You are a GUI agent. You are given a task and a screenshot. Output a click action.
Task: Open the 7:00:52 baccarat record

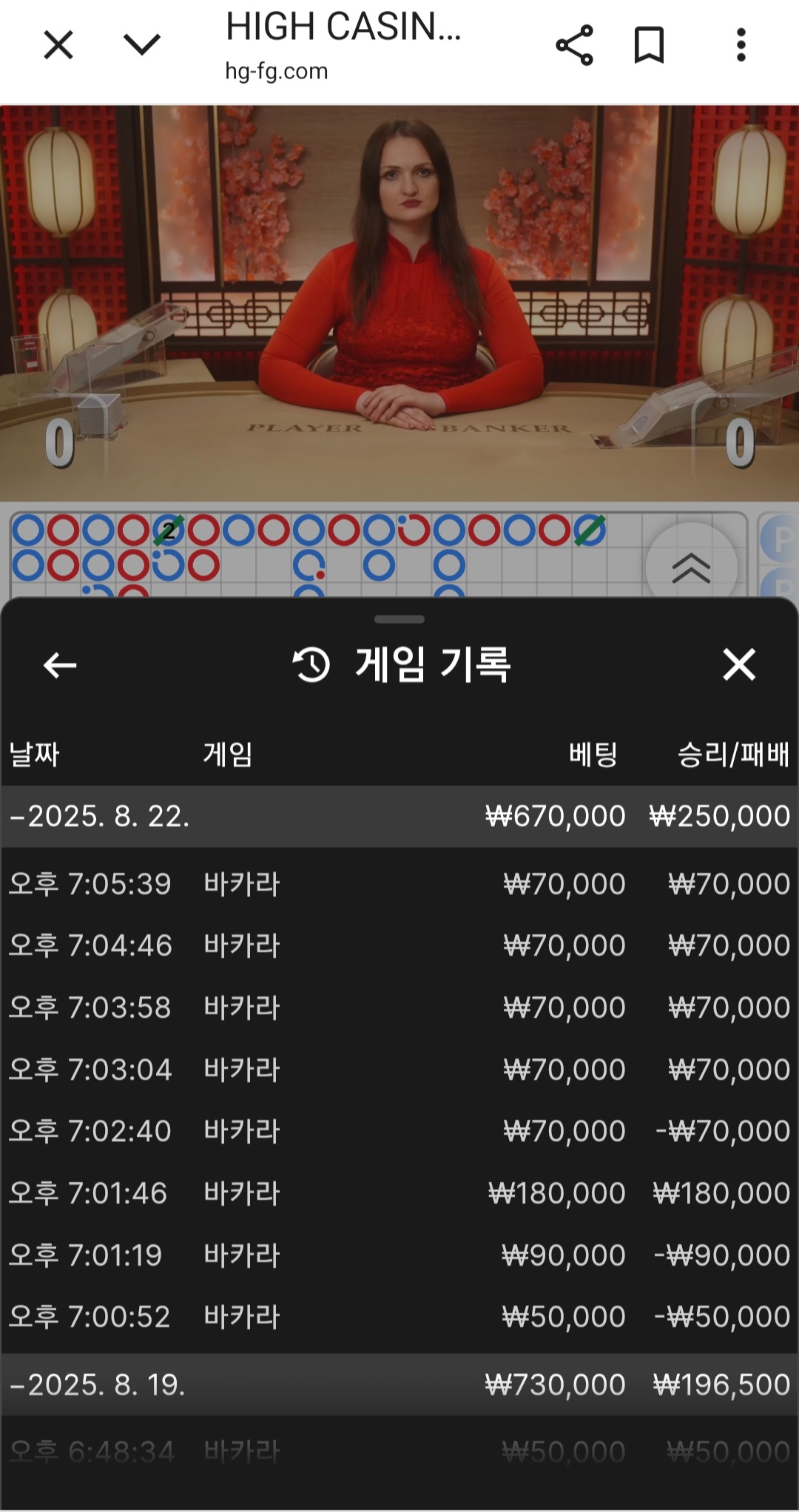(399, 1317)
